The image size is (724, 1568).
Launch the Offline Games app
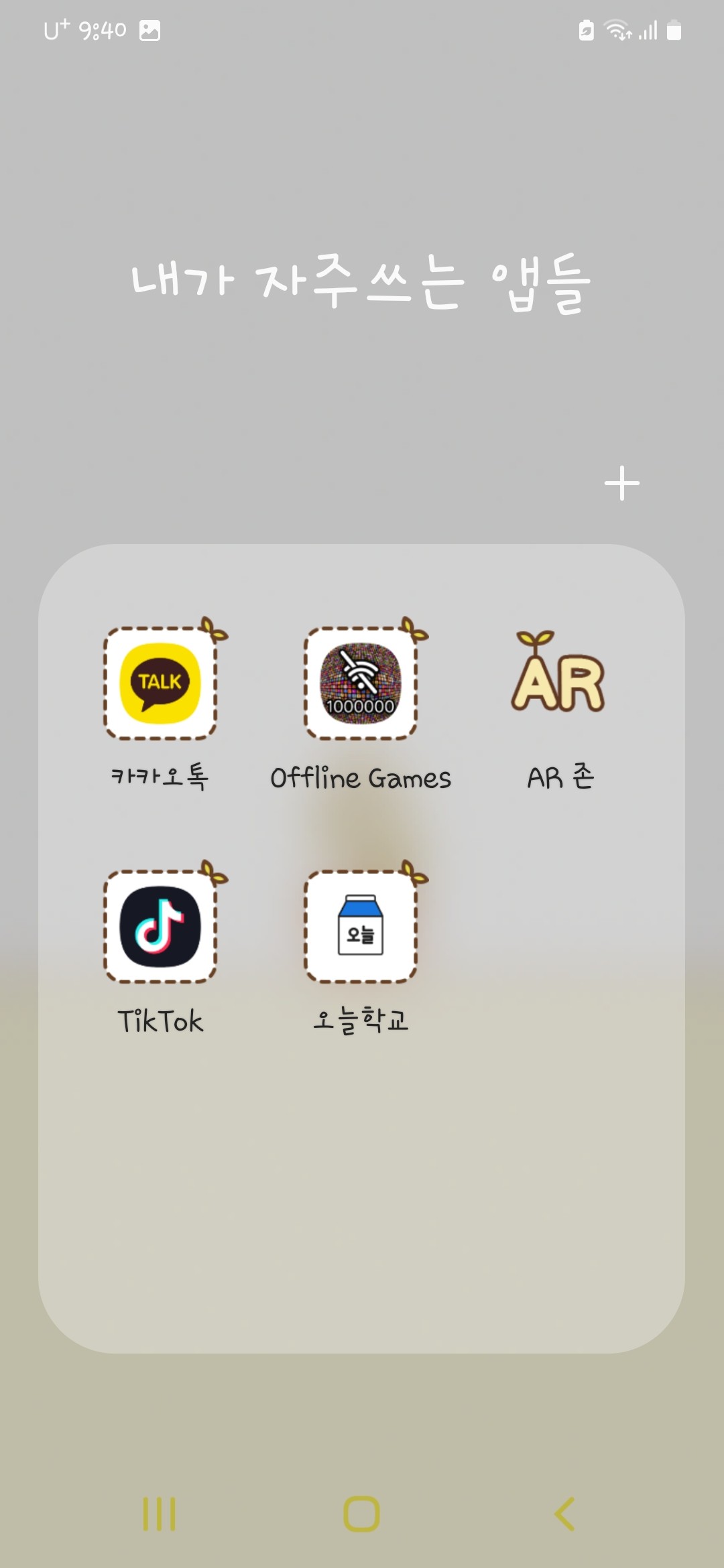pyautogui.click(x=361, y=683)
